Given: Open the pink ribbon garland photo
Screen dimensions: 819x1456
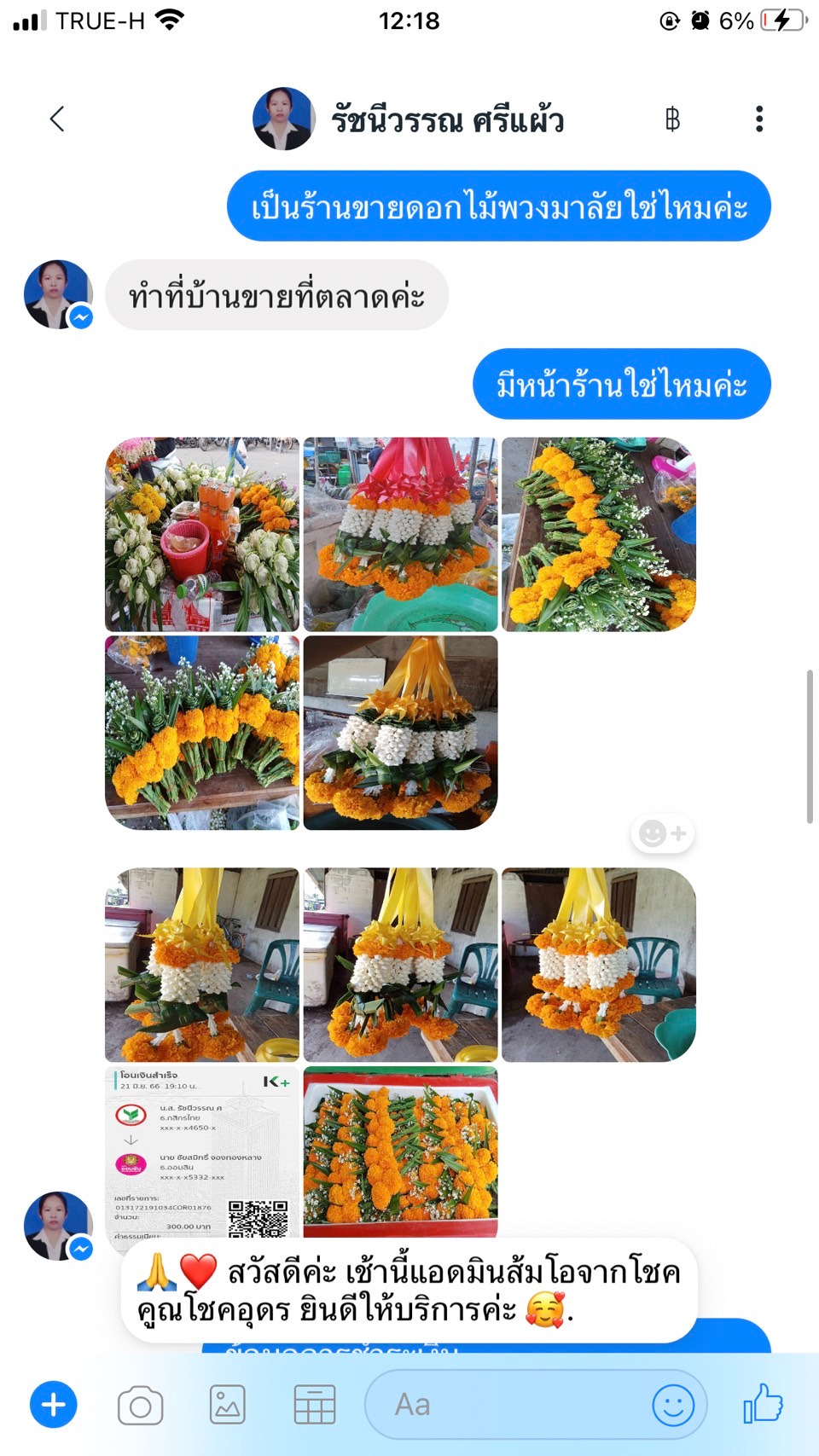Looking at the screenshot, I should [x=400, y=534].
